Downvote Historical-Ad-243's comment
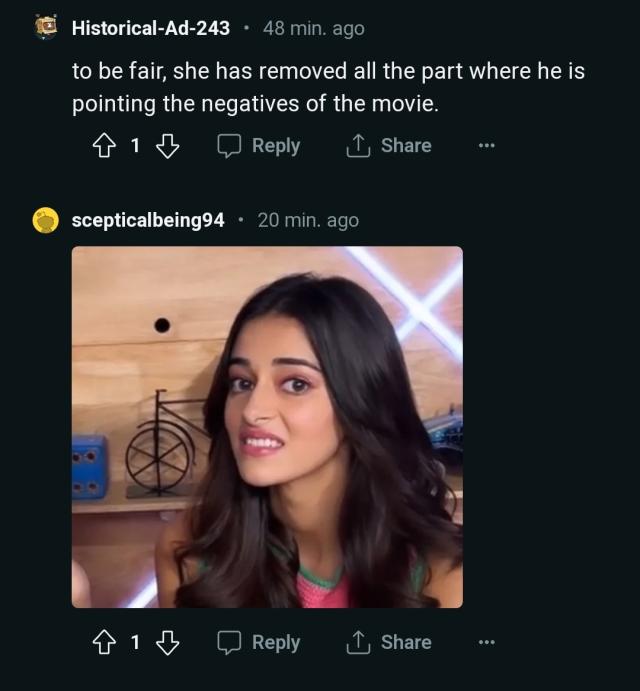 pyautogui.click(x=167, y=146)
